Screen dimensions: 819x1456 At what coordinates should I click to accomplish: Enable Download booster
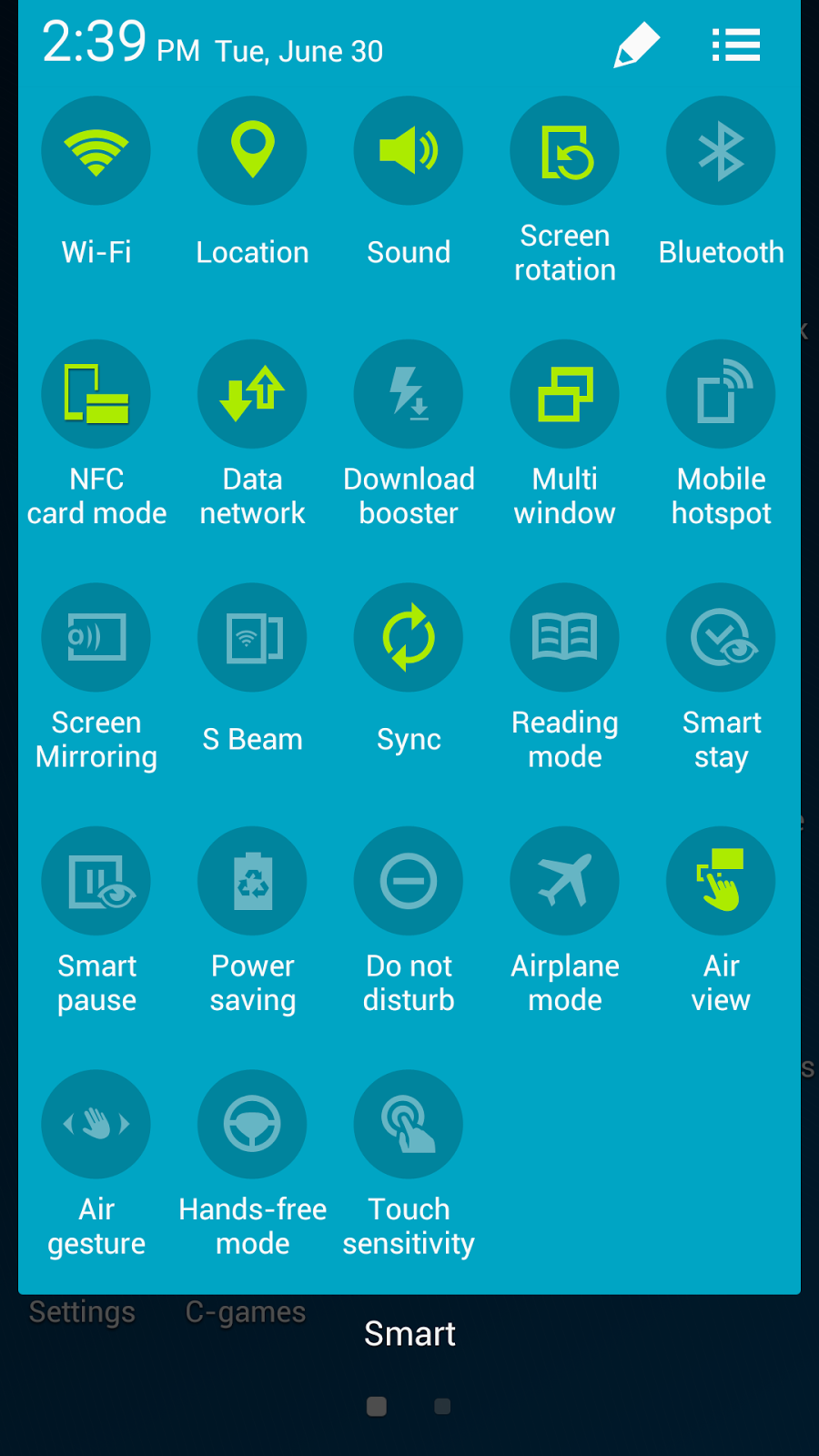(x=409, y=394)
